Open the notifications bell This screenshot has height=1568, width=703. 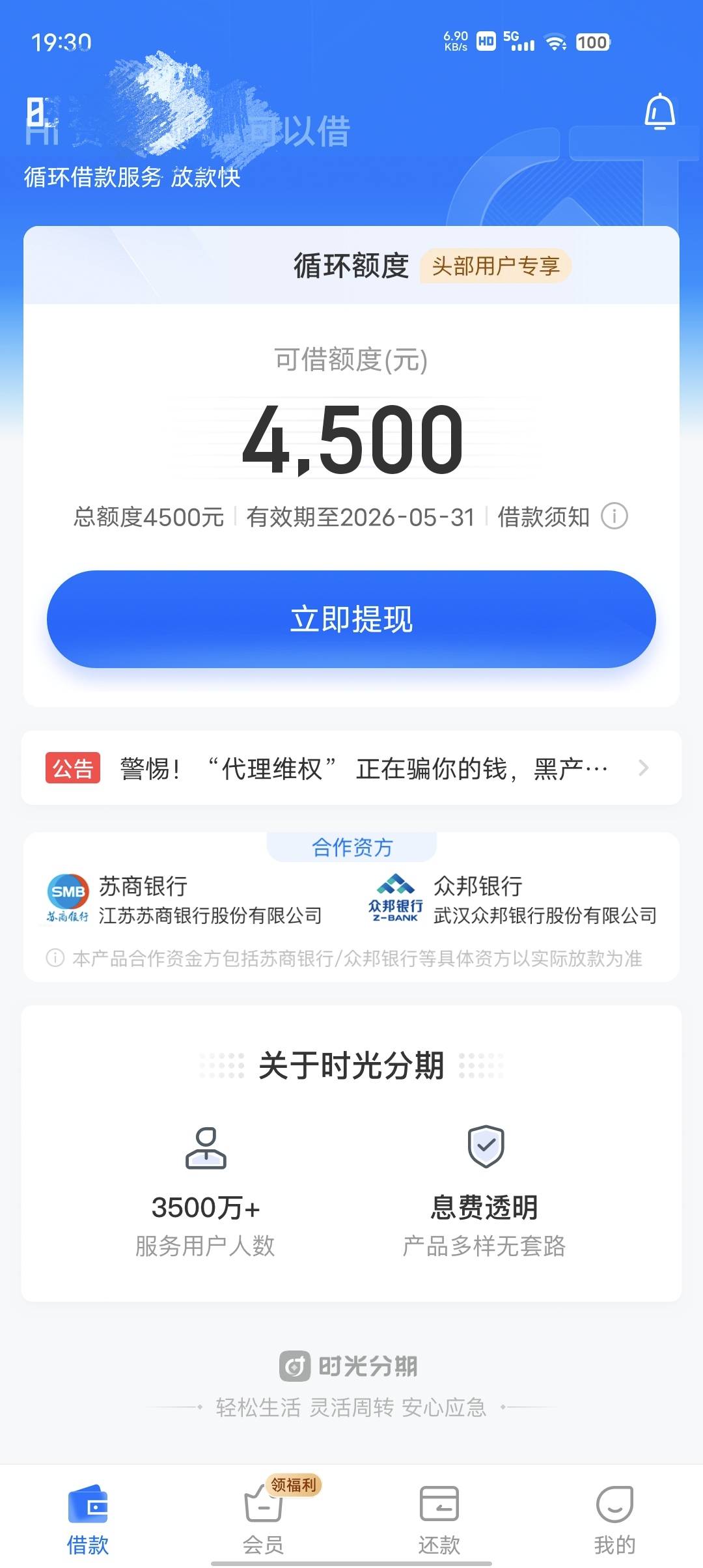tap(659, 112)
